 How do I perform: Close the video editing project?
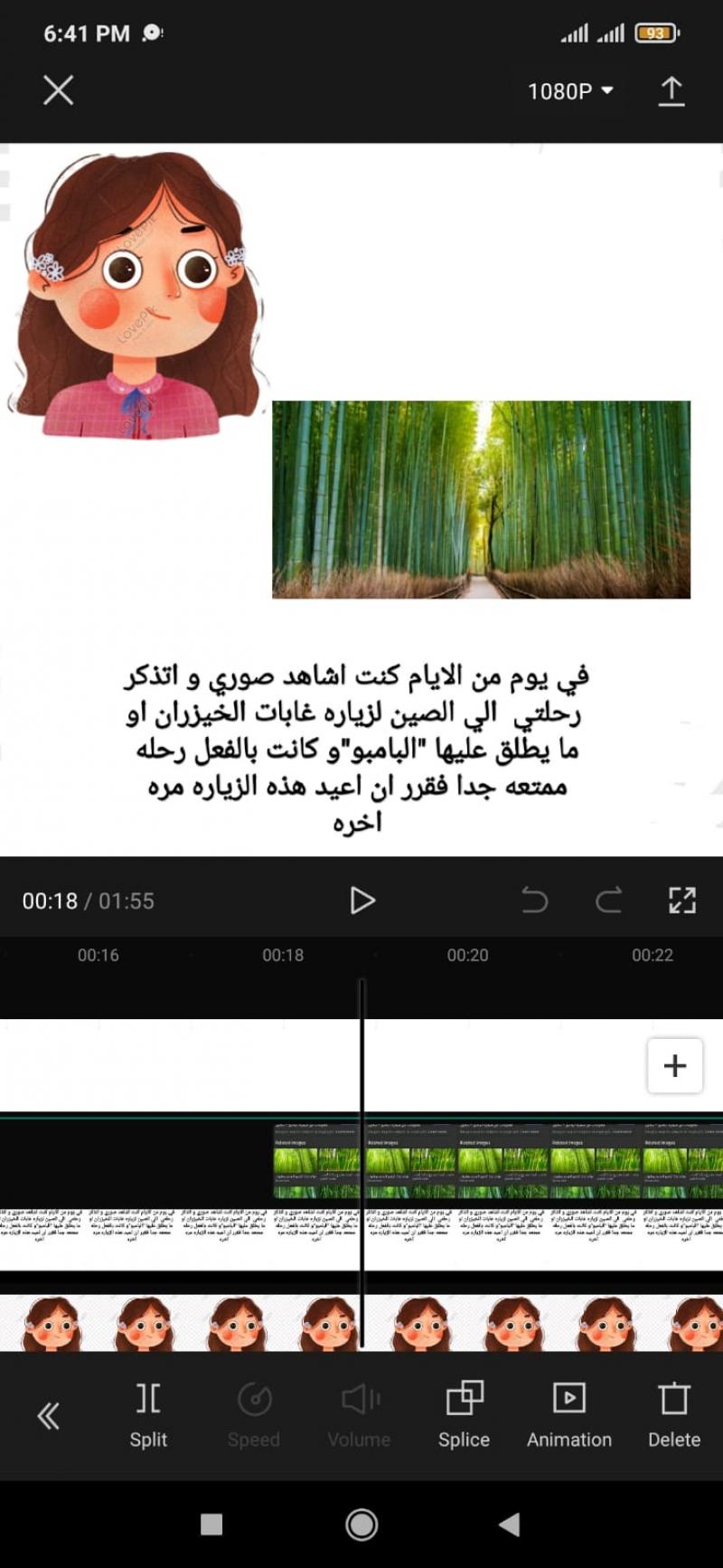(59, 90)
